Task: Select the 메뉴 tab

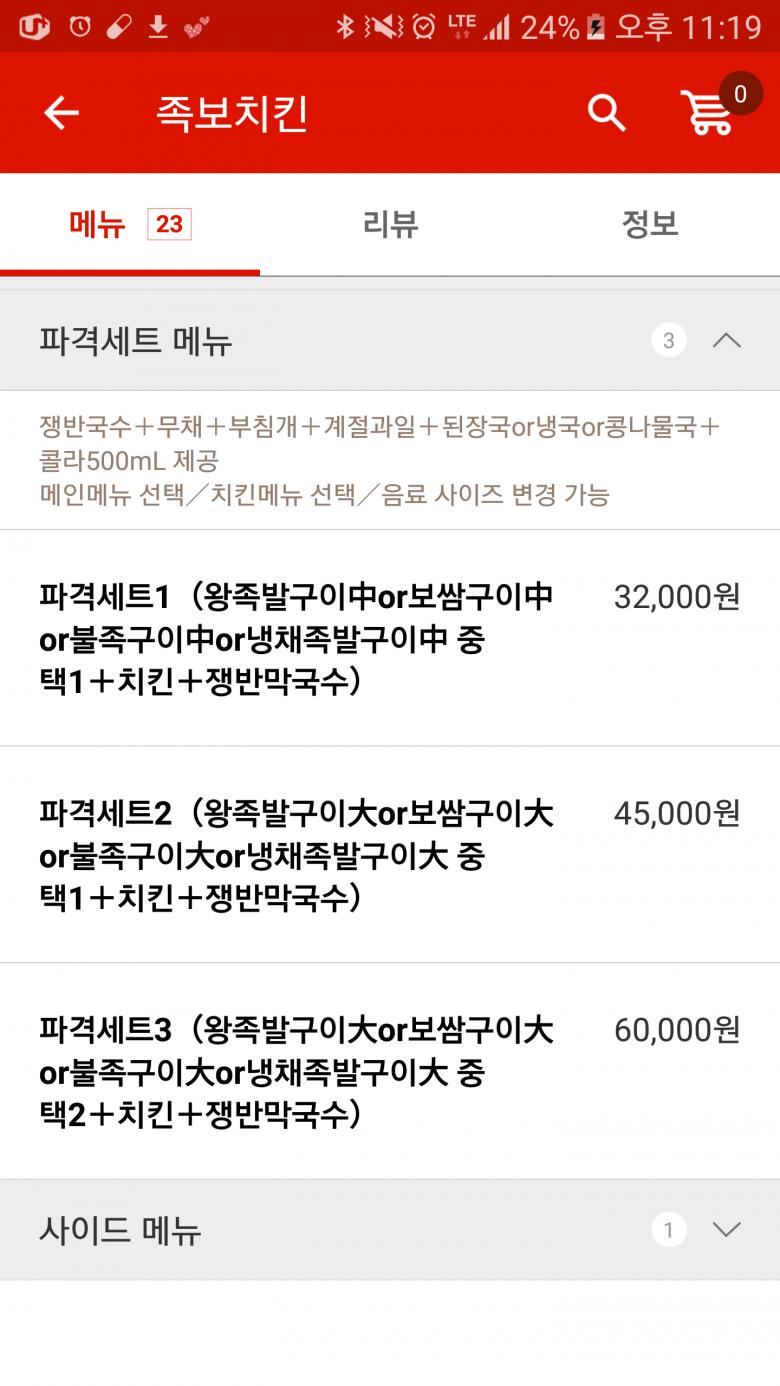Action: coord(129,225)
